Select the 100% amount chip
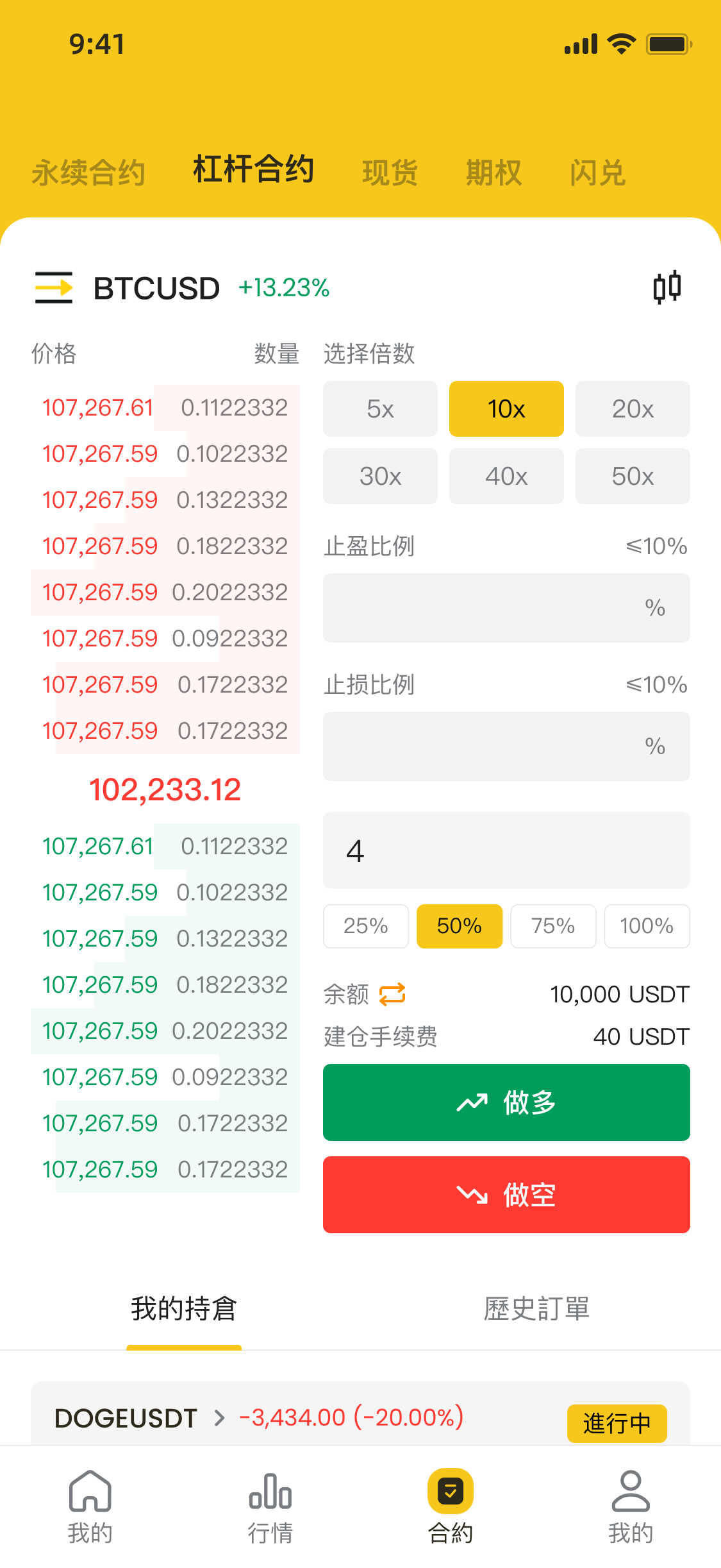Image resolution: width=721 pixels, height=1568 pixels. 647,926
